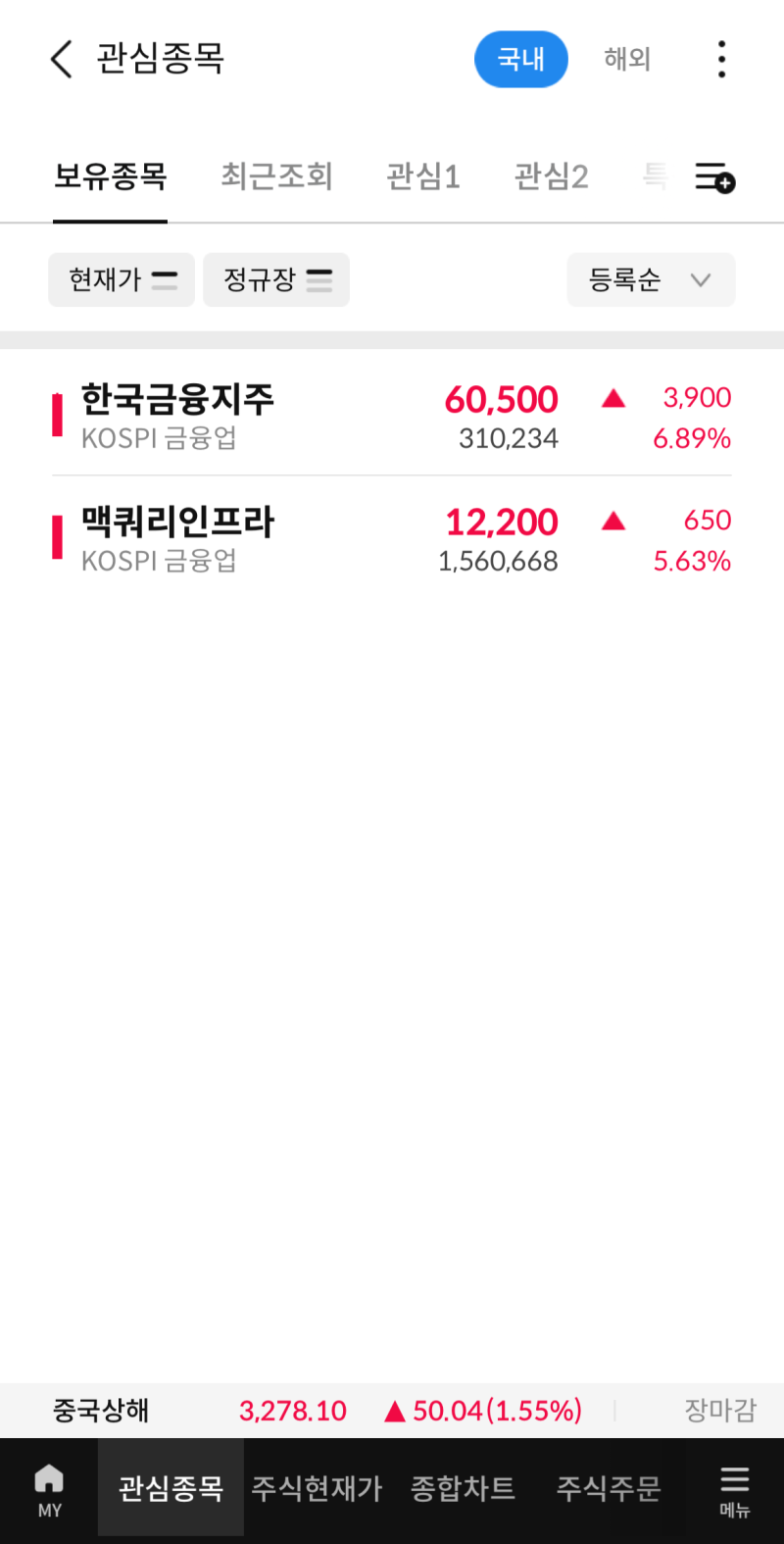Go to 주식주문 in bottom navigation
The height and width of the screenshot is (1544, 784).
click(607, 1488)
